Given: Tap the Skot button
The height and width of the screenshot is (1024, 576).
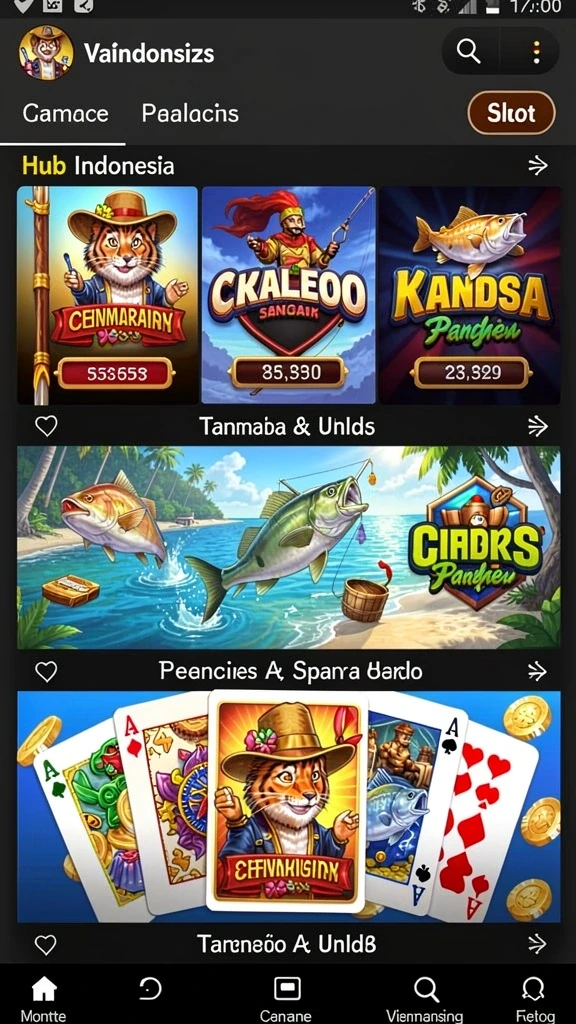Looking at the screenshot, I should point(511,113).
